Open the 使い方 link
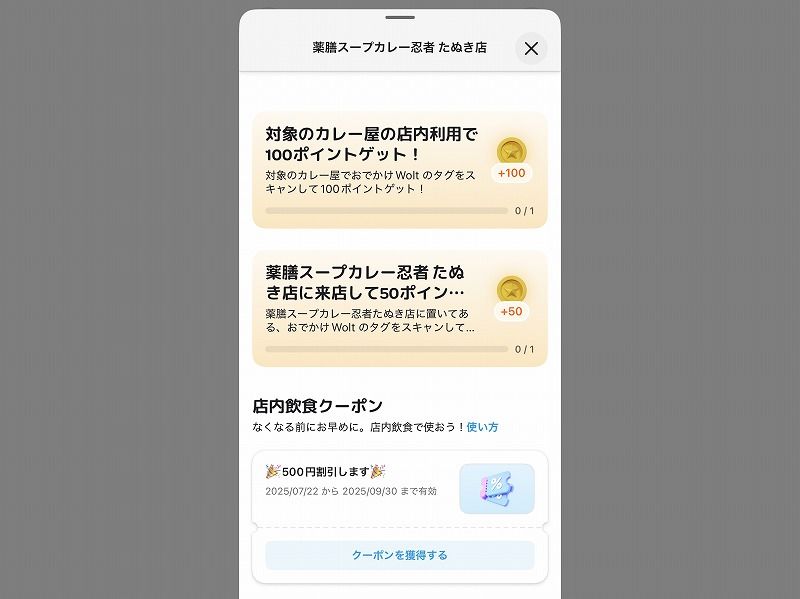Viewport: 800px width, 599px height. tap(482, 427)
